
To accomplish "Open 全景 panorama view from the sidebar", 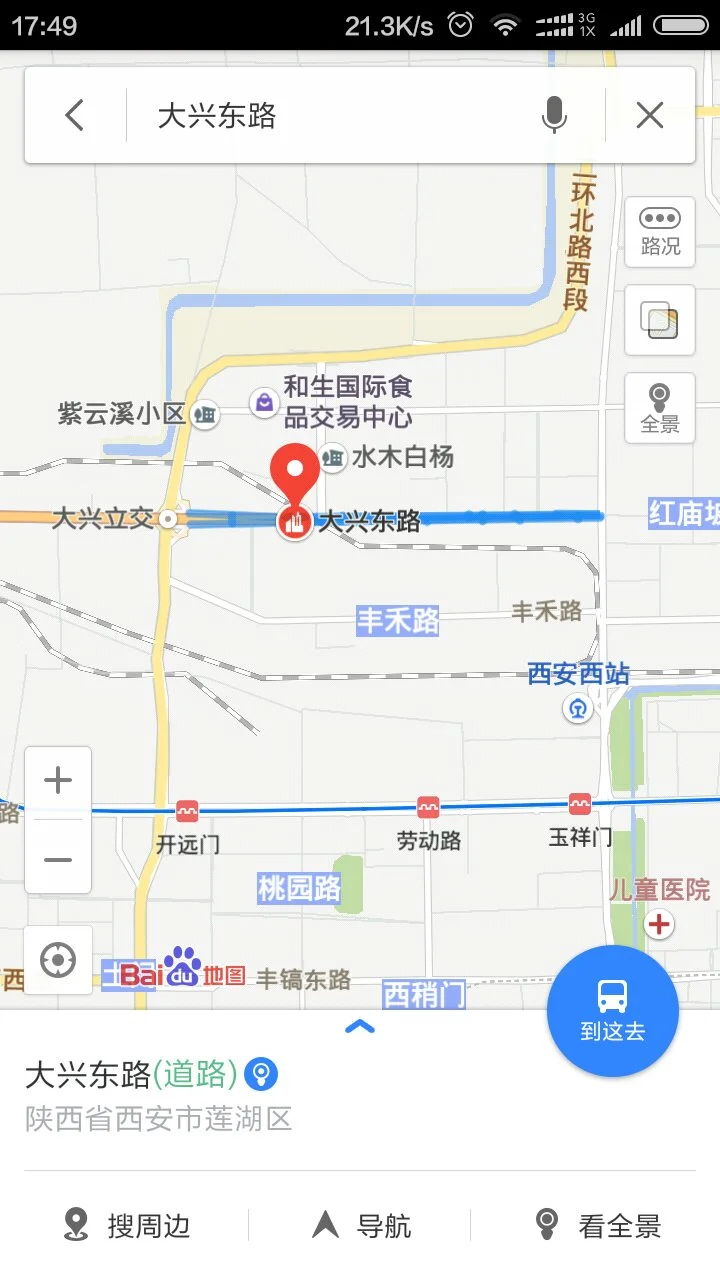I will pos(659,406).
